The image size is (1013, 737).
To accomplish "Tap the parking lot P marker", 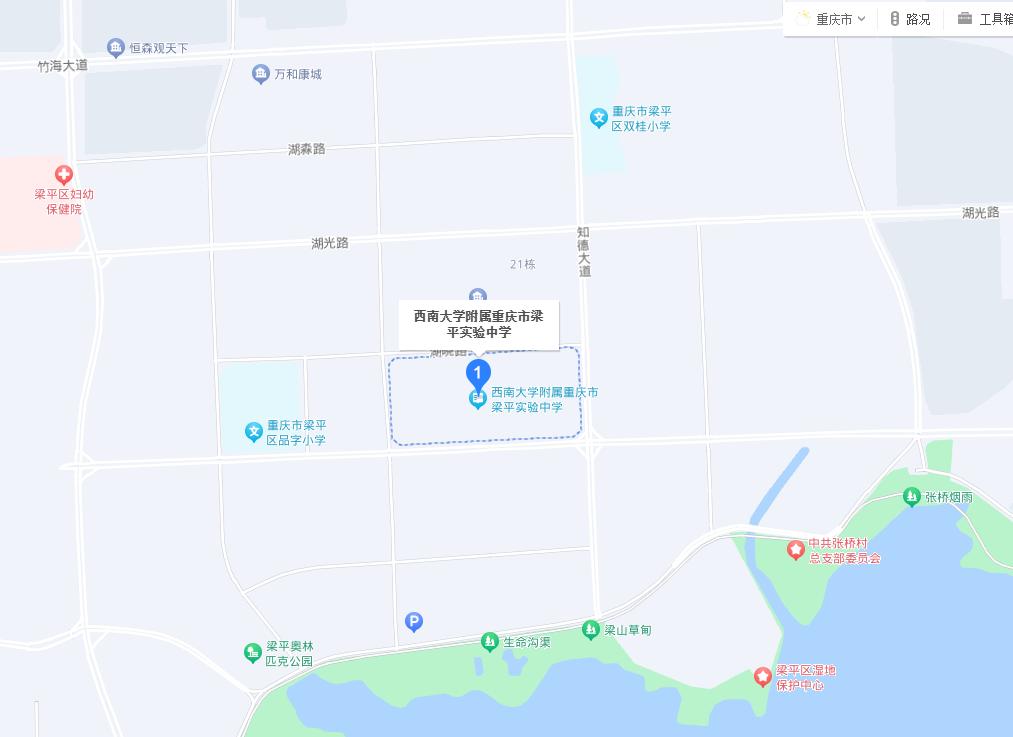I will coord(414,622).
